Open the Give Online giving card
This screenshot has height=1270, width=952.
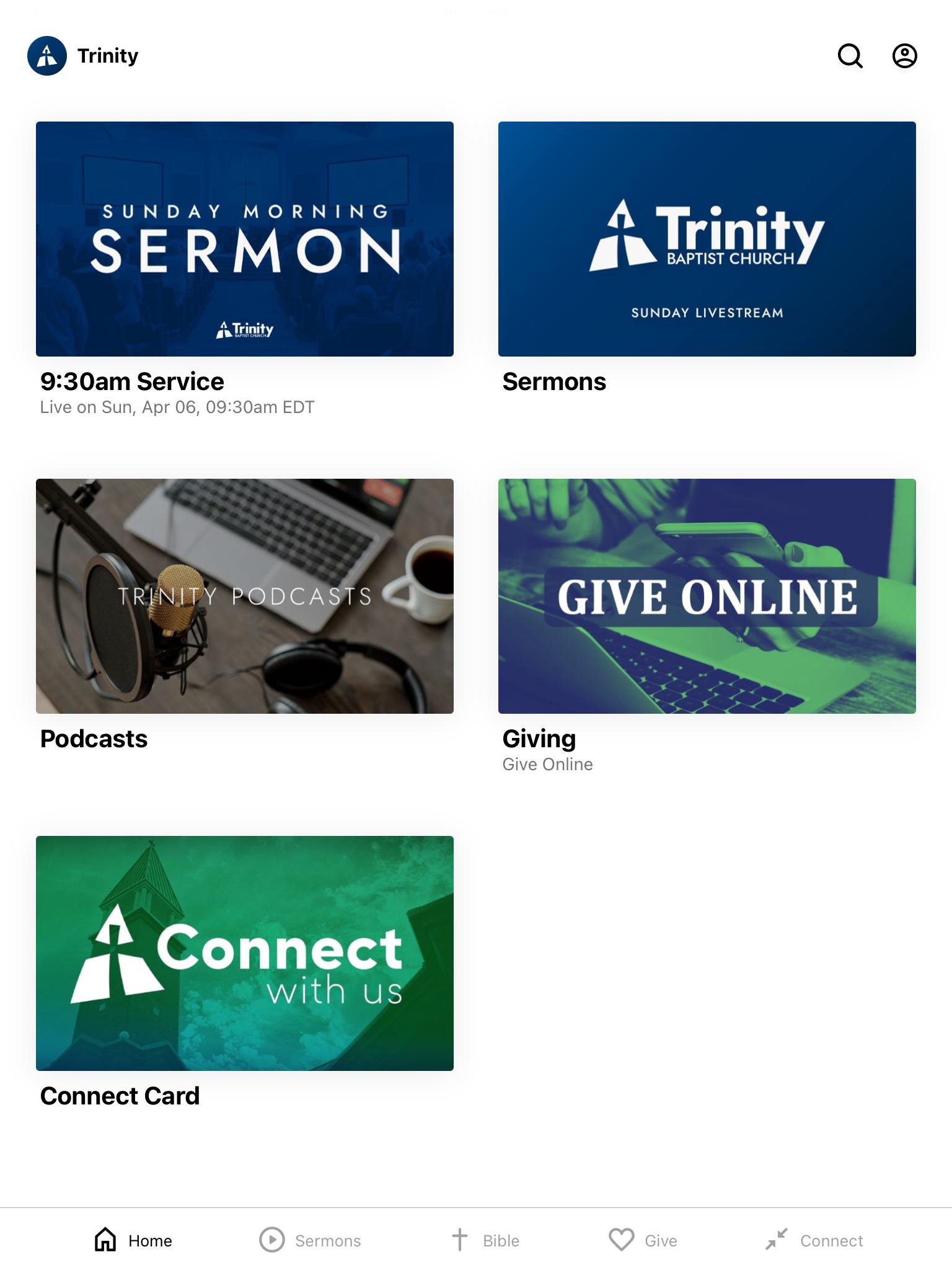click(x=707, y=596)
